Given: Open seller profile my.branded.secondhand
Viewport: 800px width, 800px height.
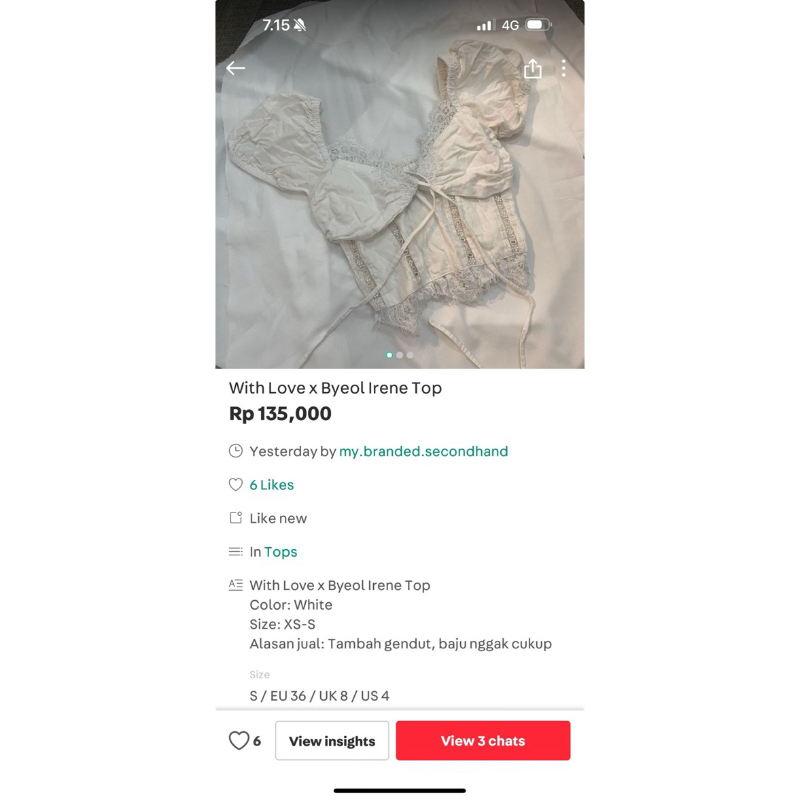Looking at the screenshot, I should click(x=423, y=451).
